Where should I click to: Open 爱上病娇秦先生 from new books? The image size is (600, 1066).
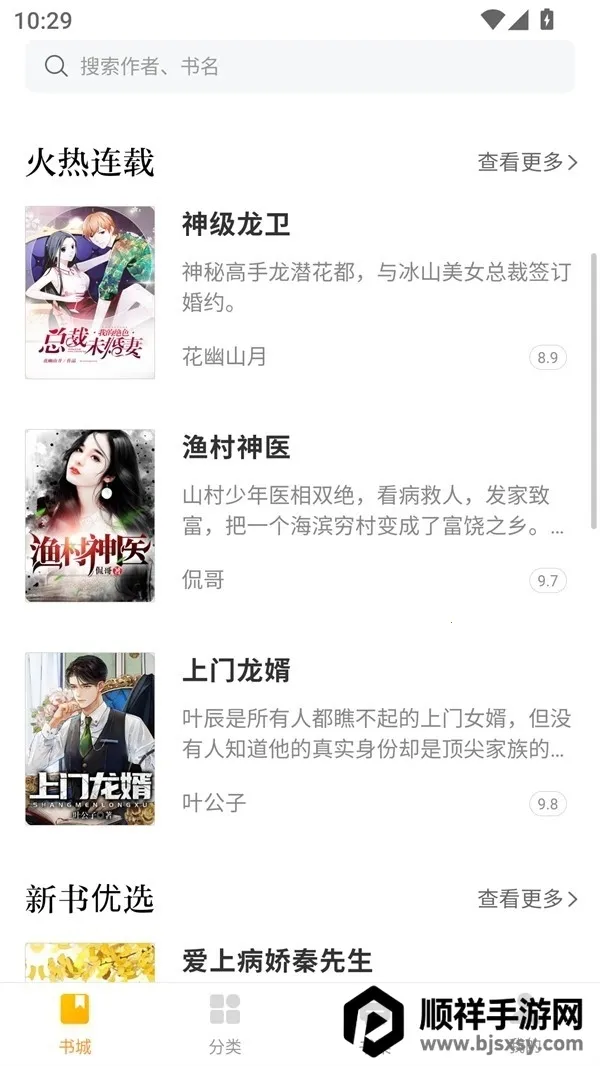277,961
